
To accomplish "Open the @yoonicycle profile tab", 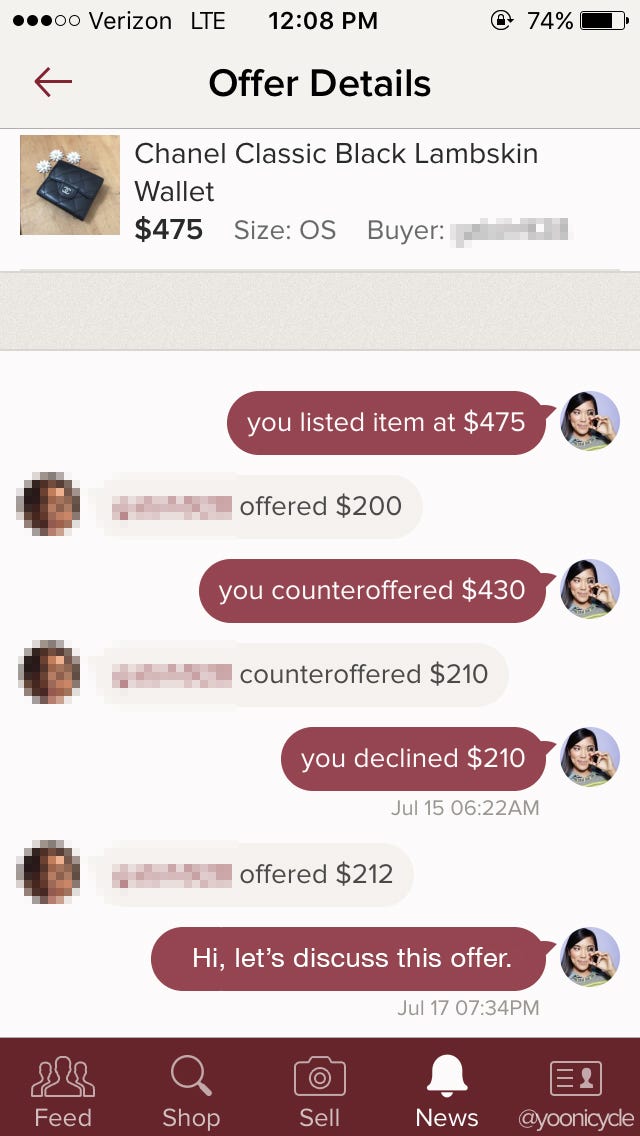I will coord(575,1090).
